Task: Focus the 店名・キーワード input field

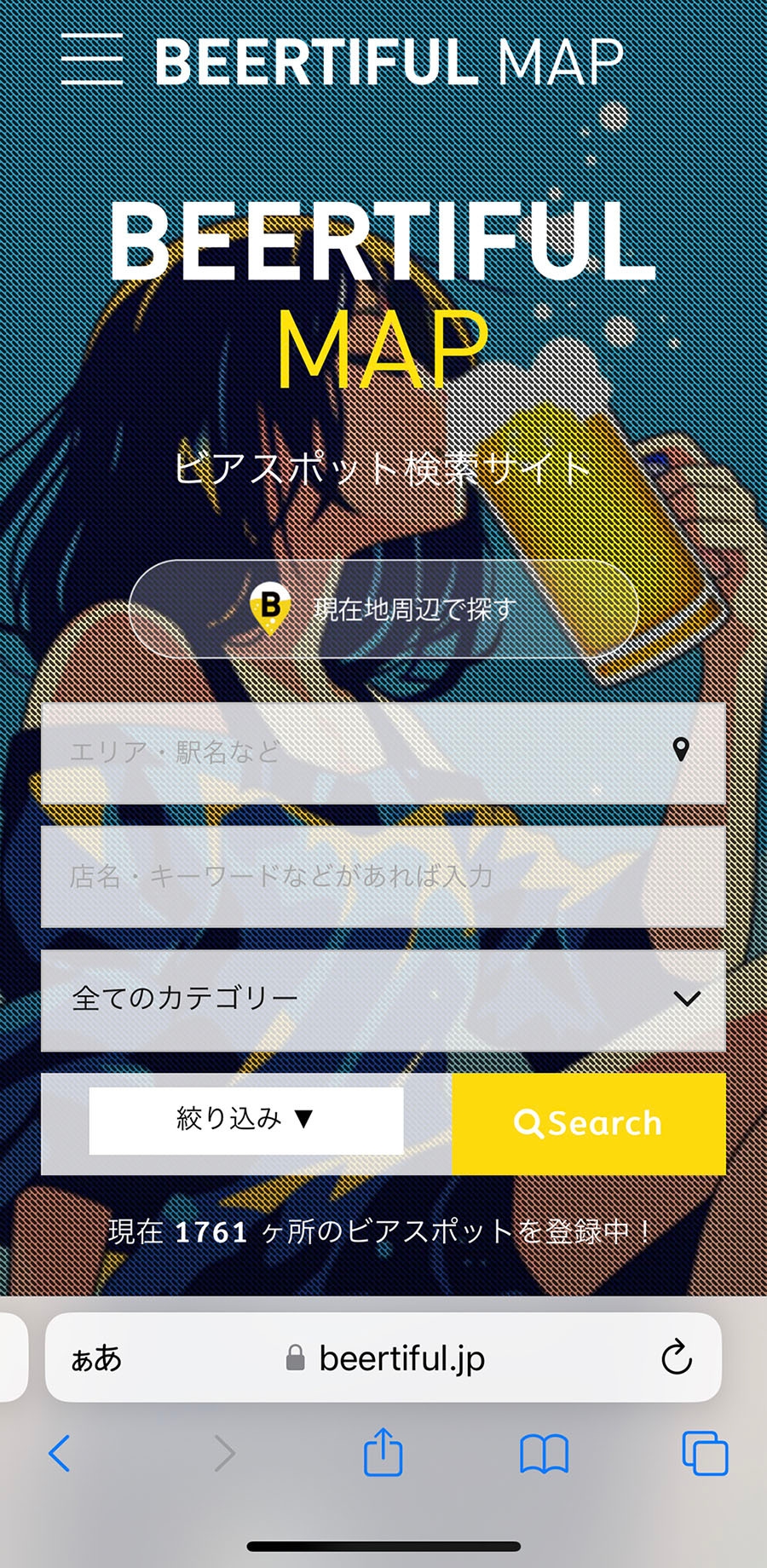Action: coord(383,876)
